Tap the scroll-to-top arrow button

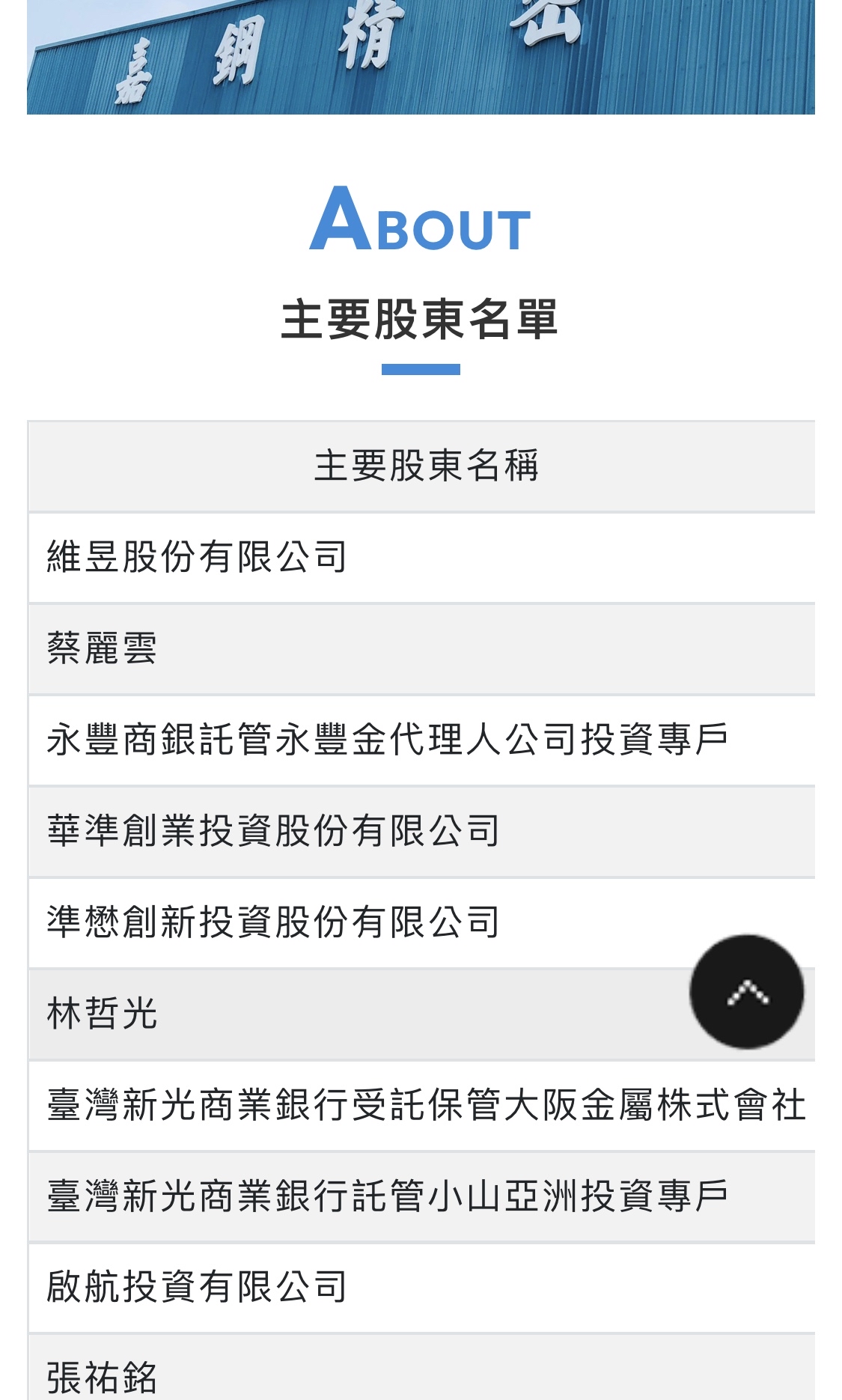click(x=746, y=991)
